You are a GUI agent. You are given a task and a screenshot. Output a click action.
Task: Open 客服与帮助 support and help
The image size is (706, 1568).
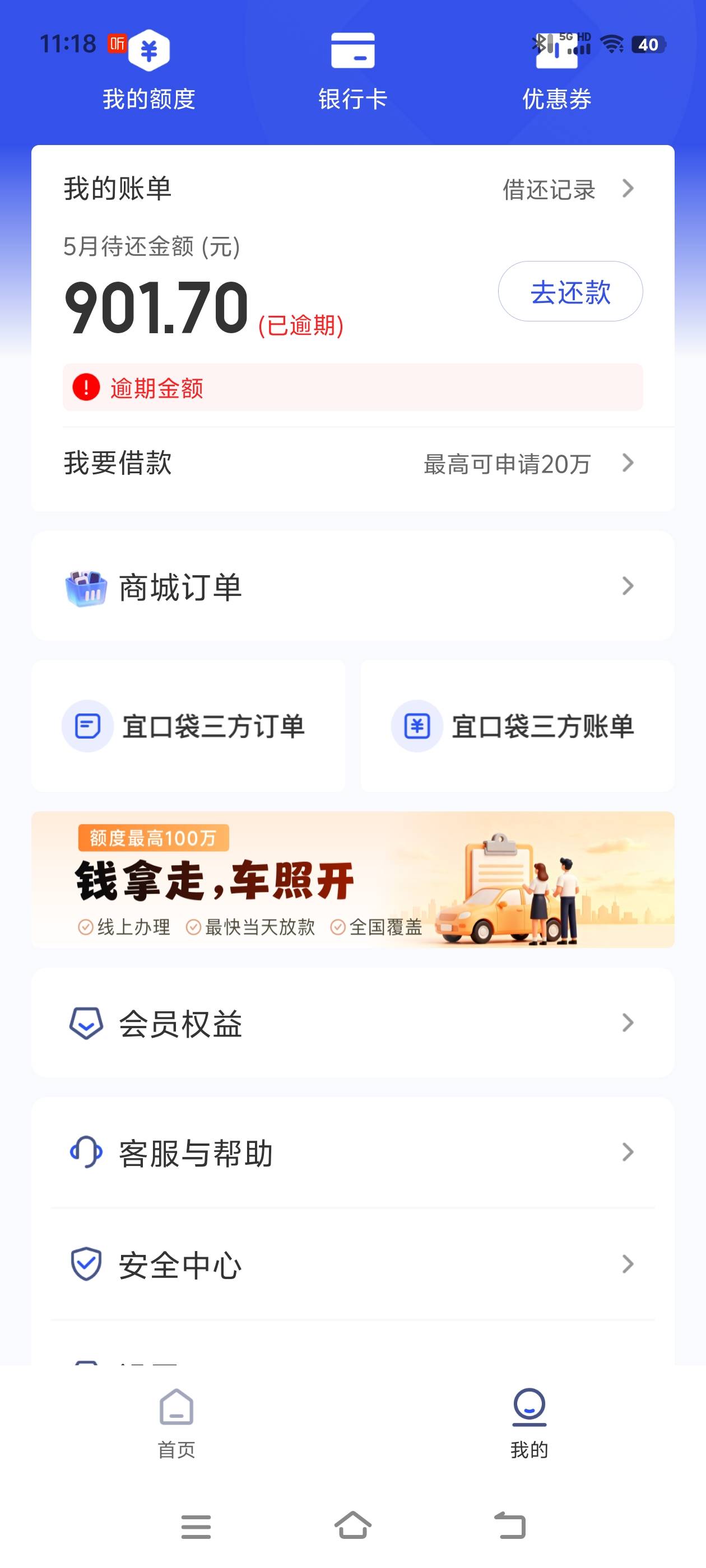point(352,1153)
